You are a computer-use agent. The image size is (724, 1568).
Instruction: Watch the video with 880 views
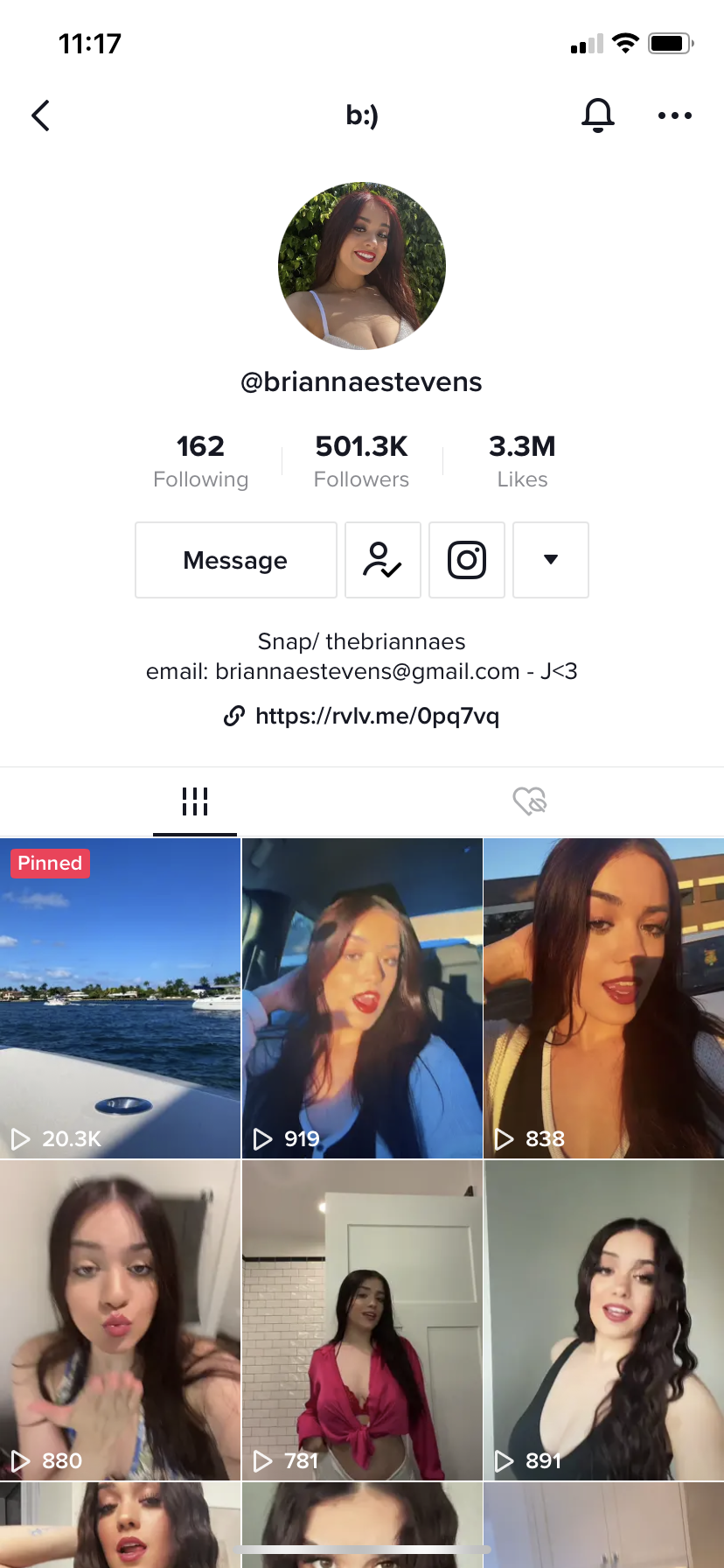[120, 1319]
